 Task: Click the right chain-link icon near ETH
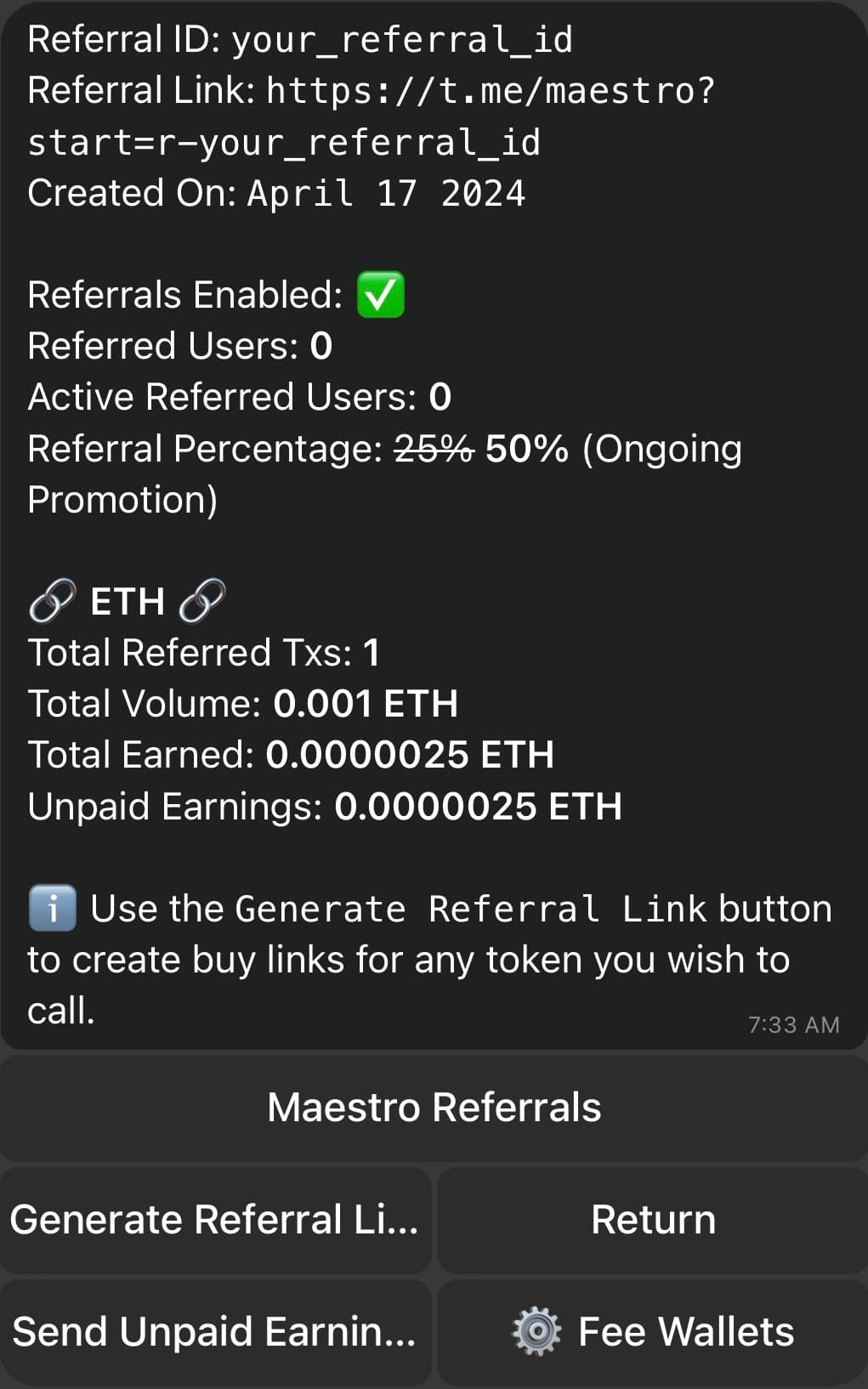click(204, 601)
